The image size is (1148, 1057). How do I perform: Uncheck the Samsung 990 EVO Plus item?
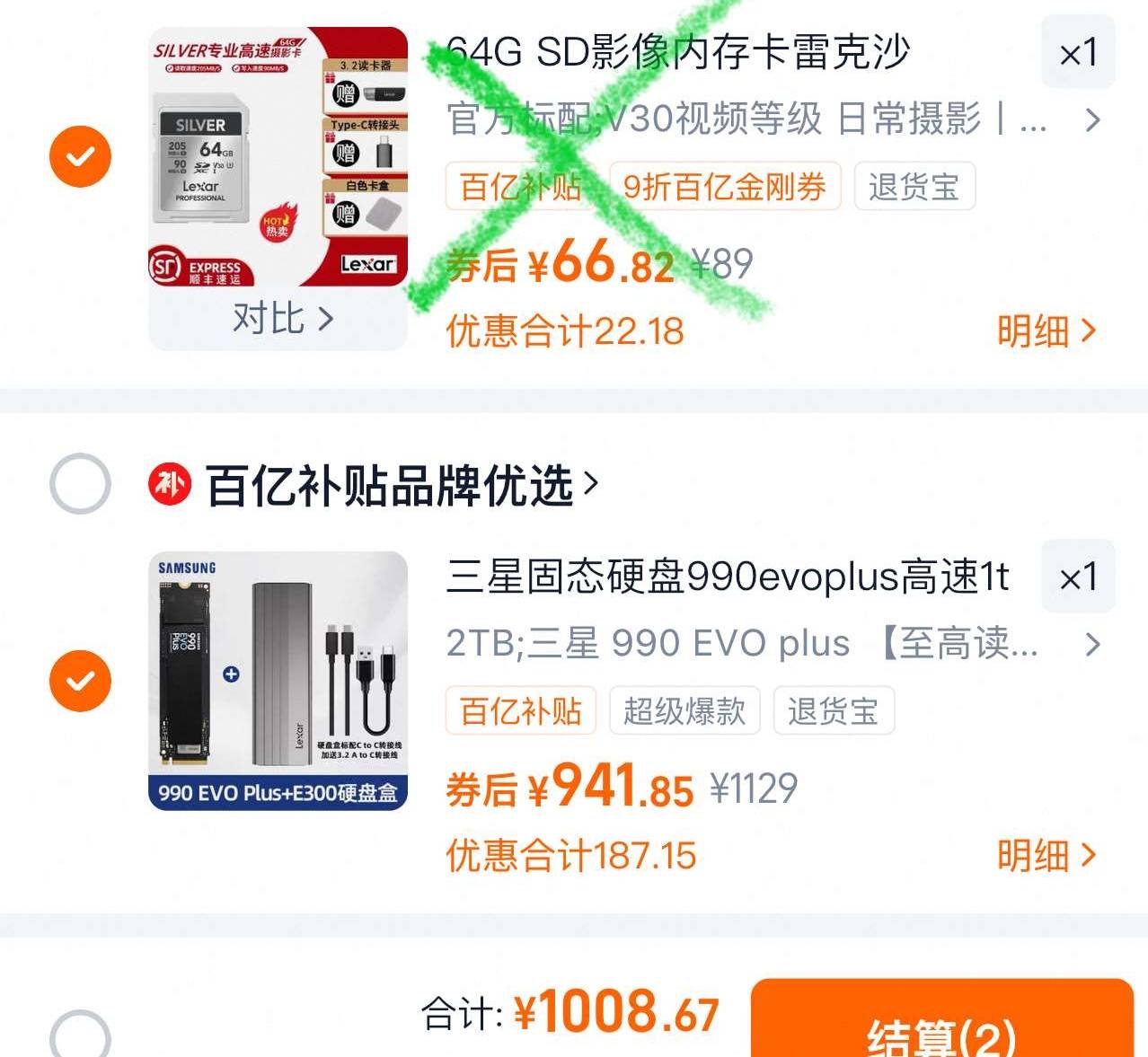tap(80, 681)
